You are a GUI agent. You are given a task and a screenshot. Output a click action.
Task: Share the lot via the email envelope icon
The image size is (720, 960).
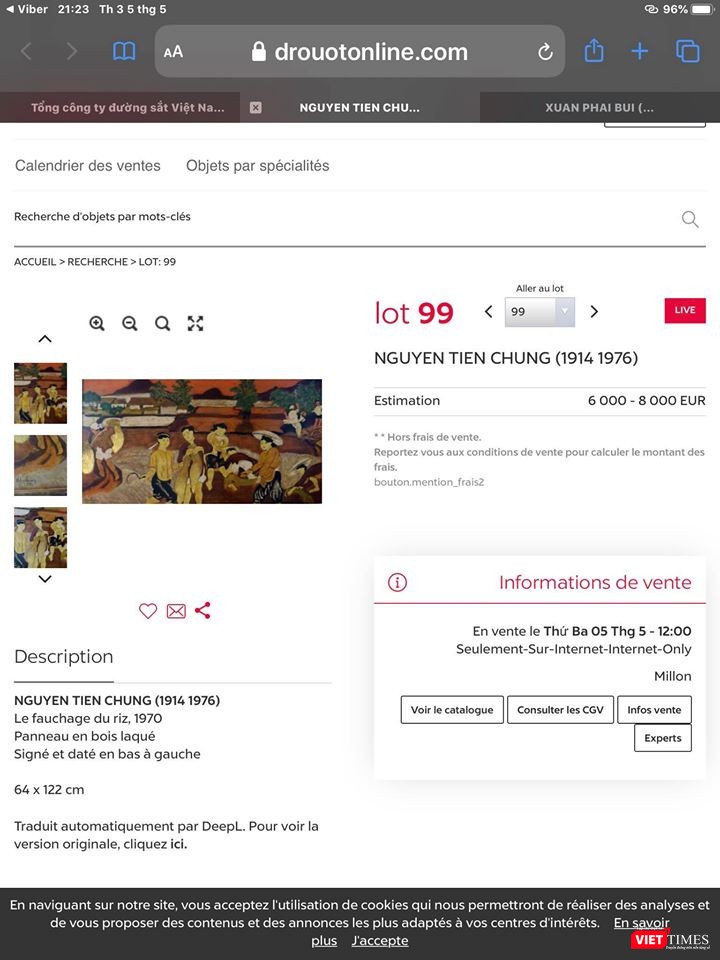tap(176, 611)
